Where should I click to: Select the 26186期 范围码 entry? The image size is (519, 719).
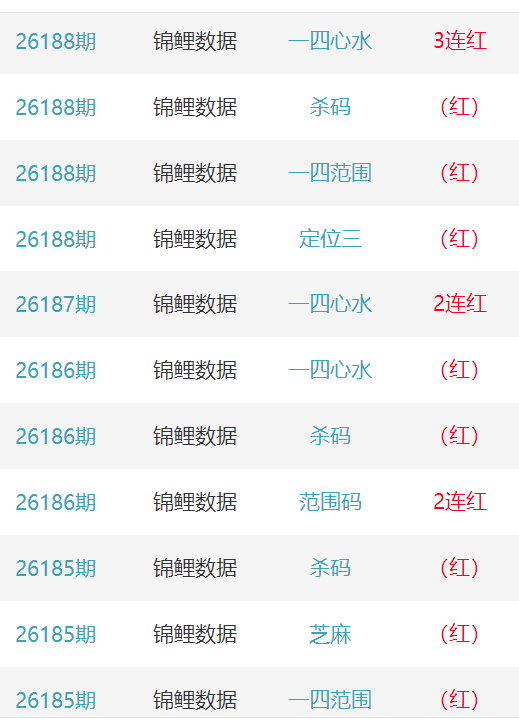pyautogui.click(x=260, y=502)
